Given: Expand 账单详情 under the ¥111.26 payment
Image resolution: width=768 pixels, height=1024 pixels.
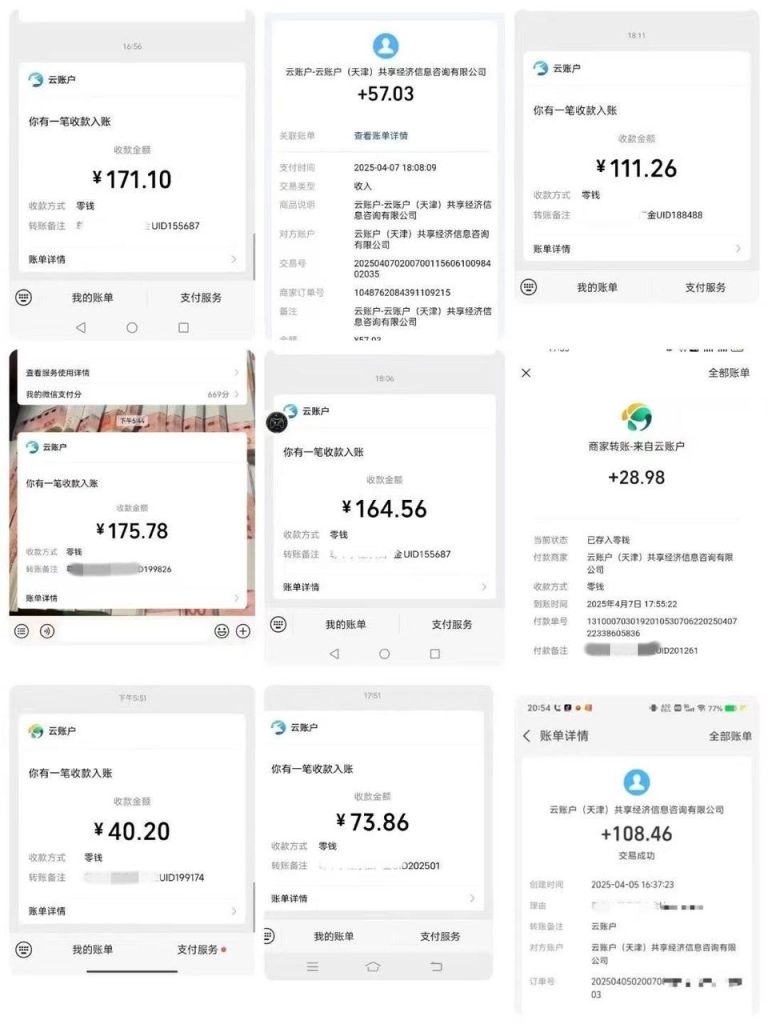Looking at the screenshot, I should [551, 248].
